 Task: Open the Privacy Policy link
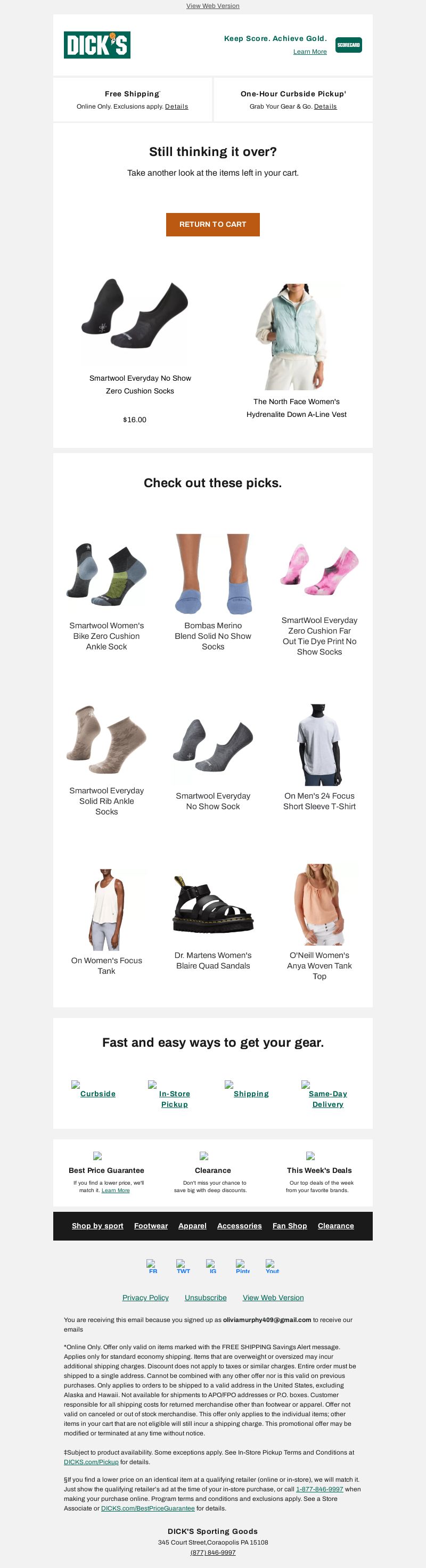145,1297
